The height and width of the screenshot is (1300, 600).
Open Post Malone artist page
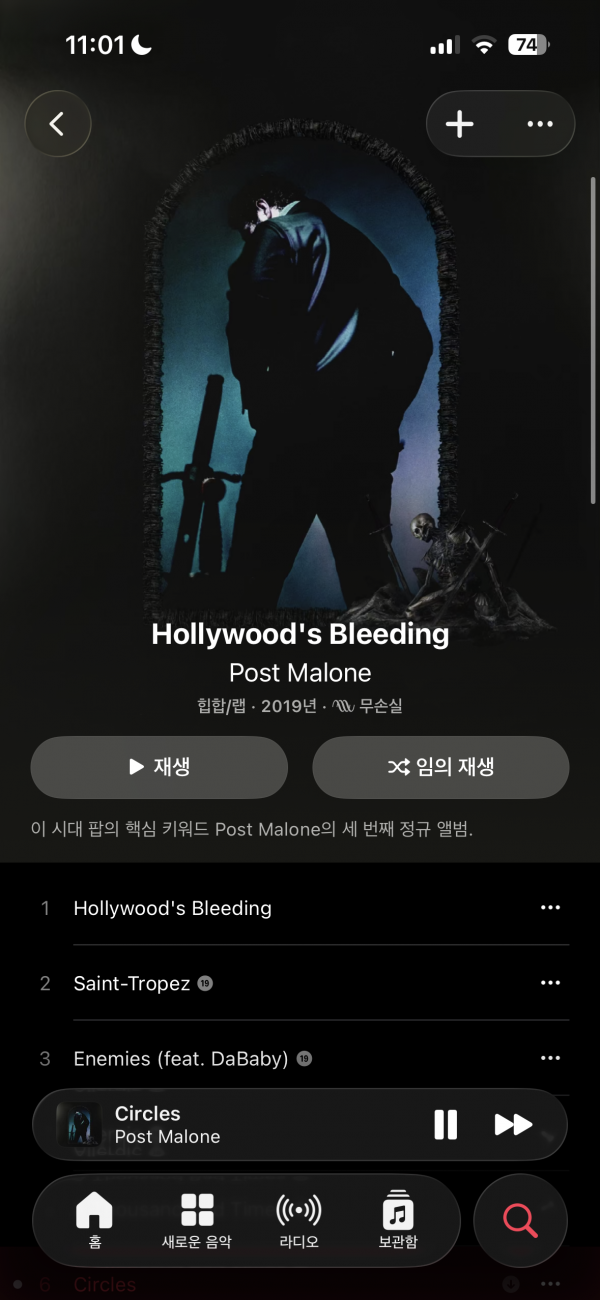coord(300,672)
